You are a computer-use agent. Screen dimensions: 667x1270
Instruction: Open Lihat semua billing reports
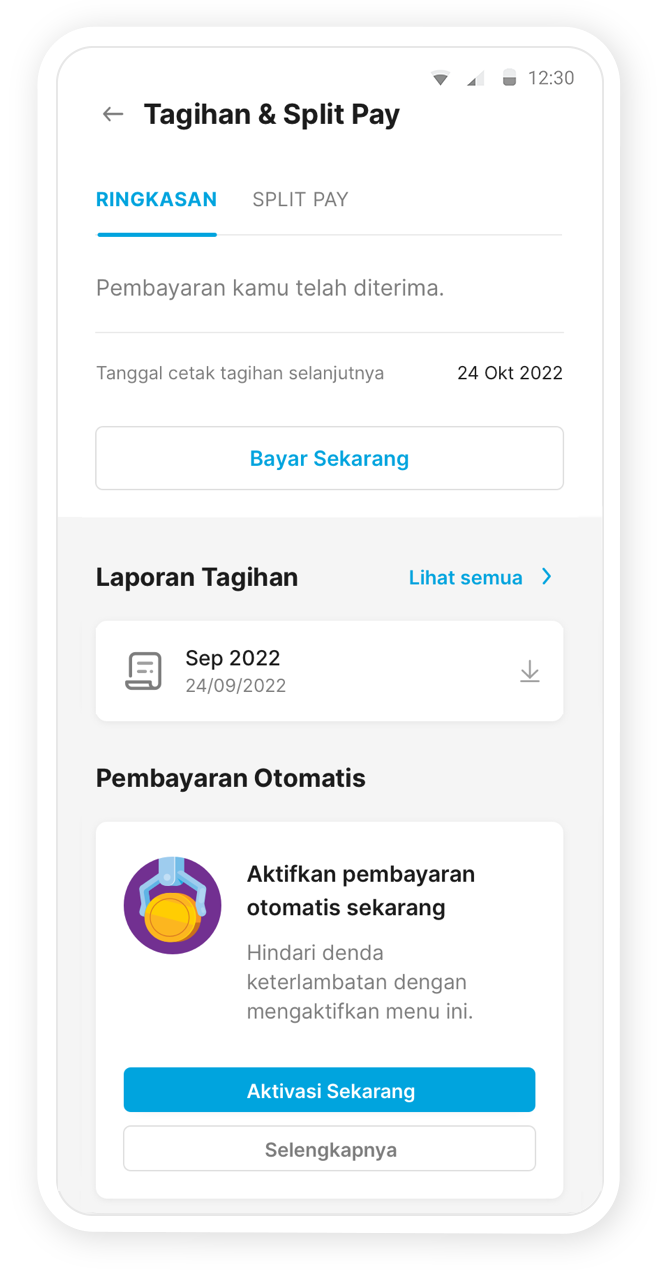point(480,577)
